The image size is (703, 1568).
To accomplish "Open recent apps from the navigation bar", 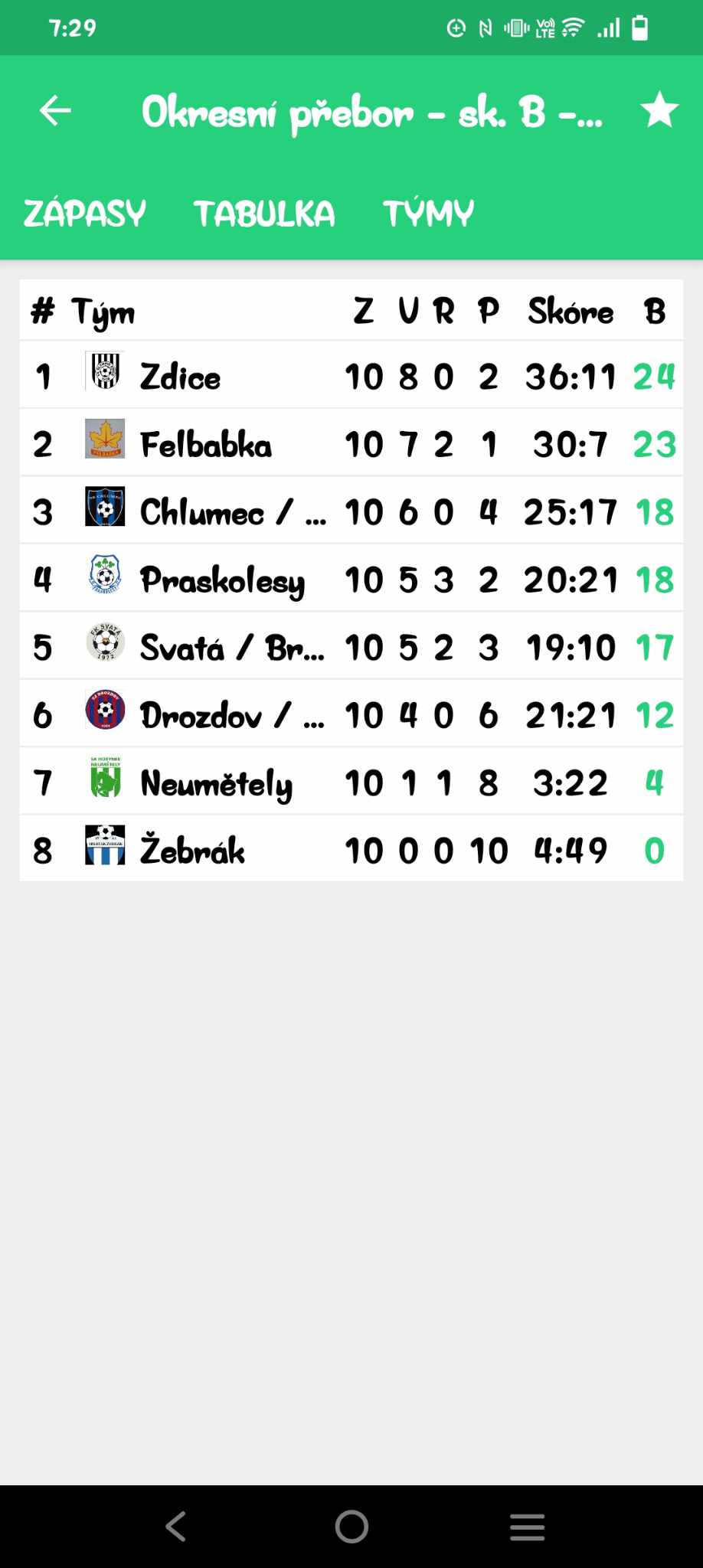I will pos(527,1527).
